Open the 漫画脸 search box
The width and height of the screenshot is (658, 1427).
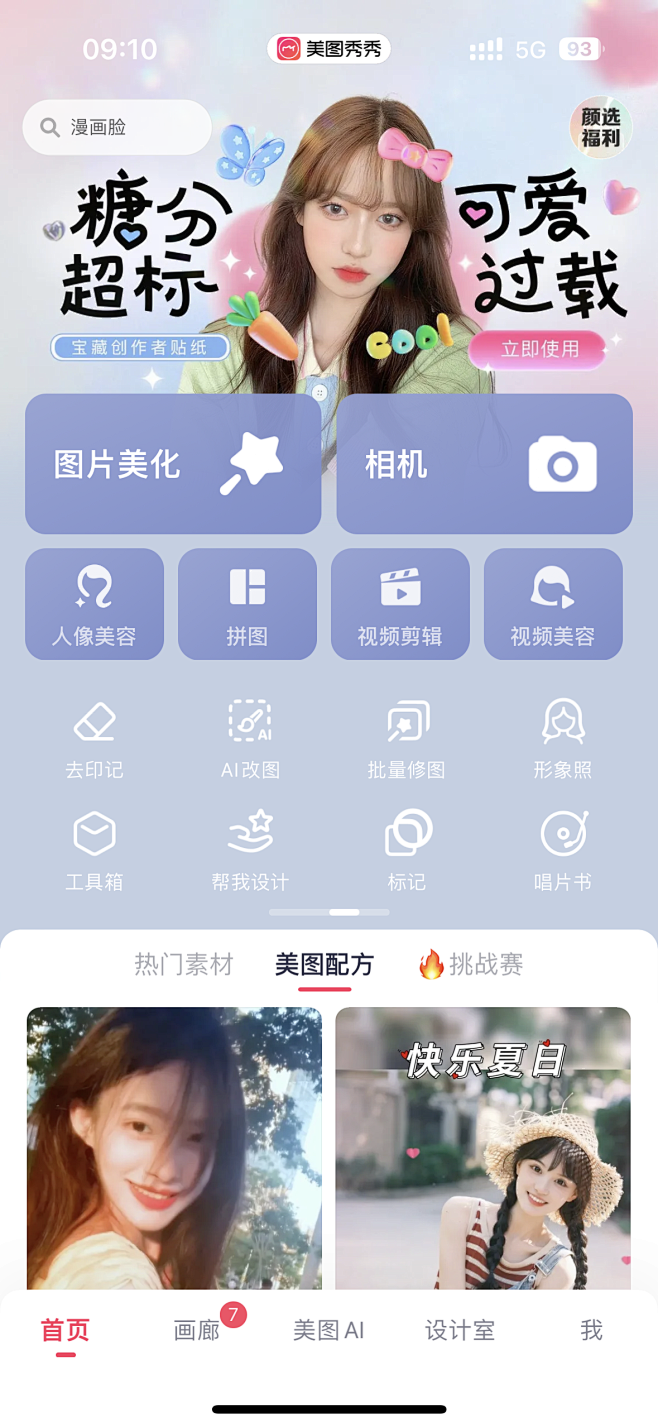point(116,128)
